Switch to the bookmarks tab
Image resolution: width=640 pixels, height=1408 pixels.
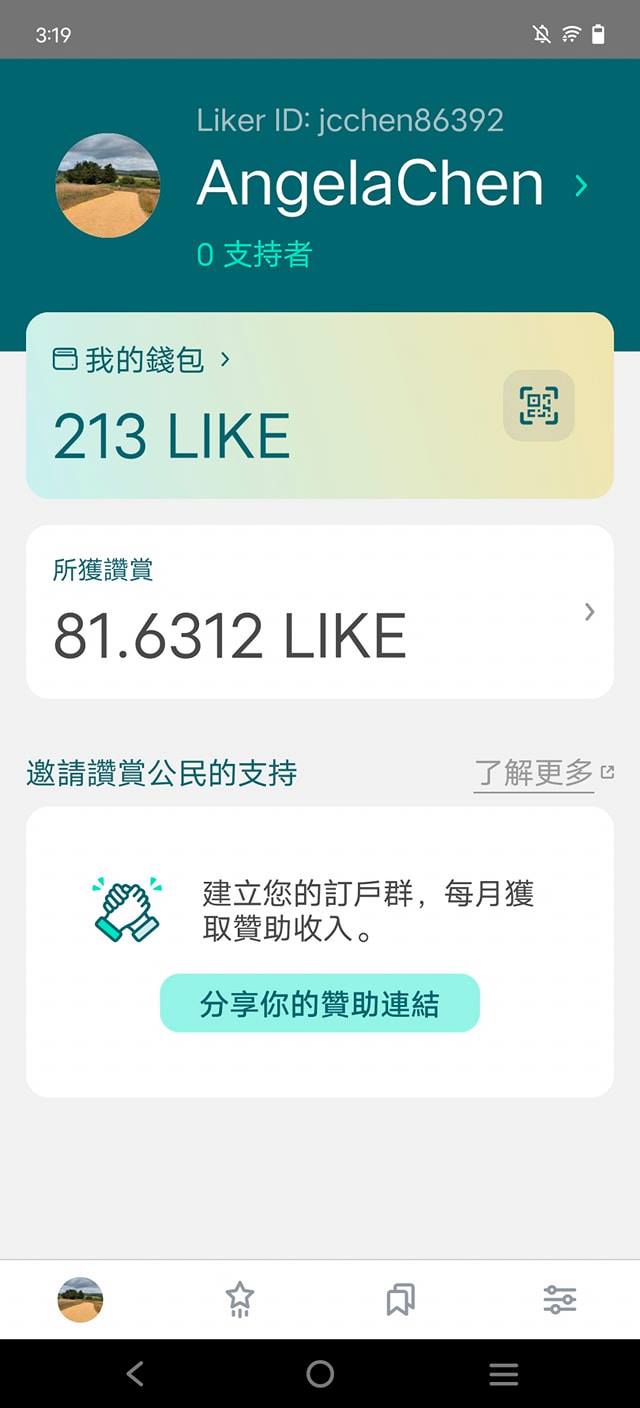[400, 1299]
